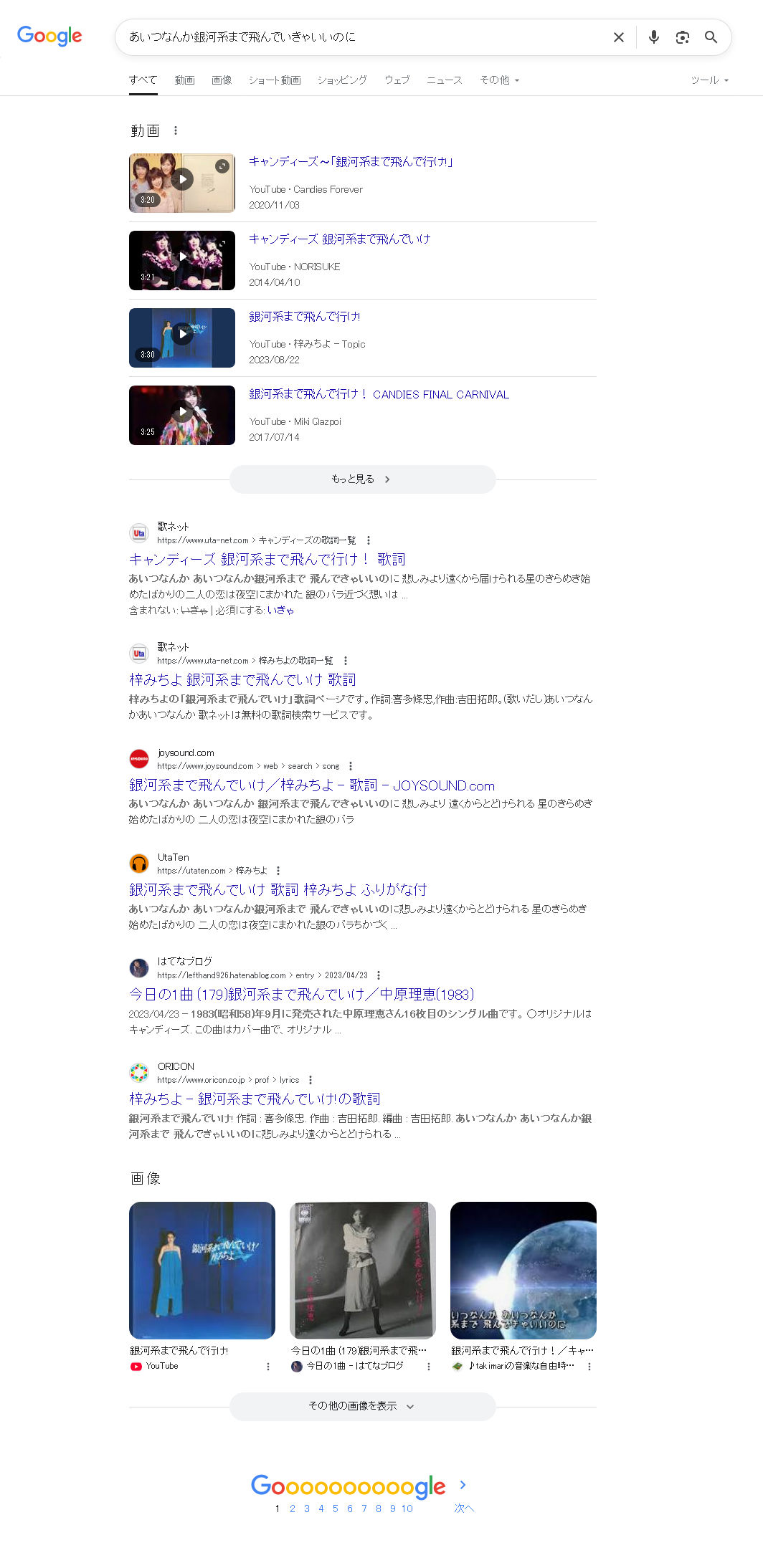Screen dimensions: 763x1568
Task: Open the UtaTen ふりがな付 lyrics result
Action: 278,889
